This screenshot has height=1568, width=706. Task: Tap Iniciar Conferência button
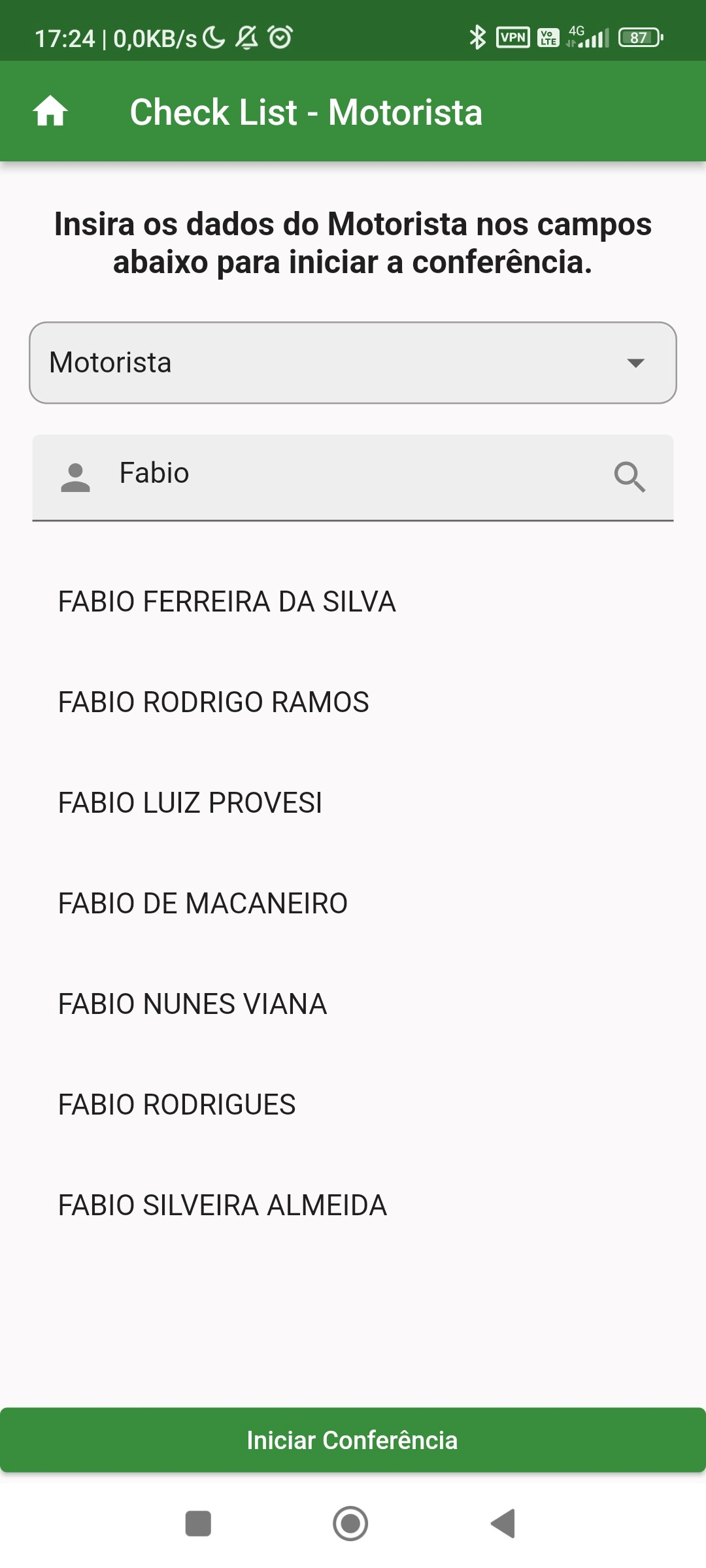click(353, 1440)
